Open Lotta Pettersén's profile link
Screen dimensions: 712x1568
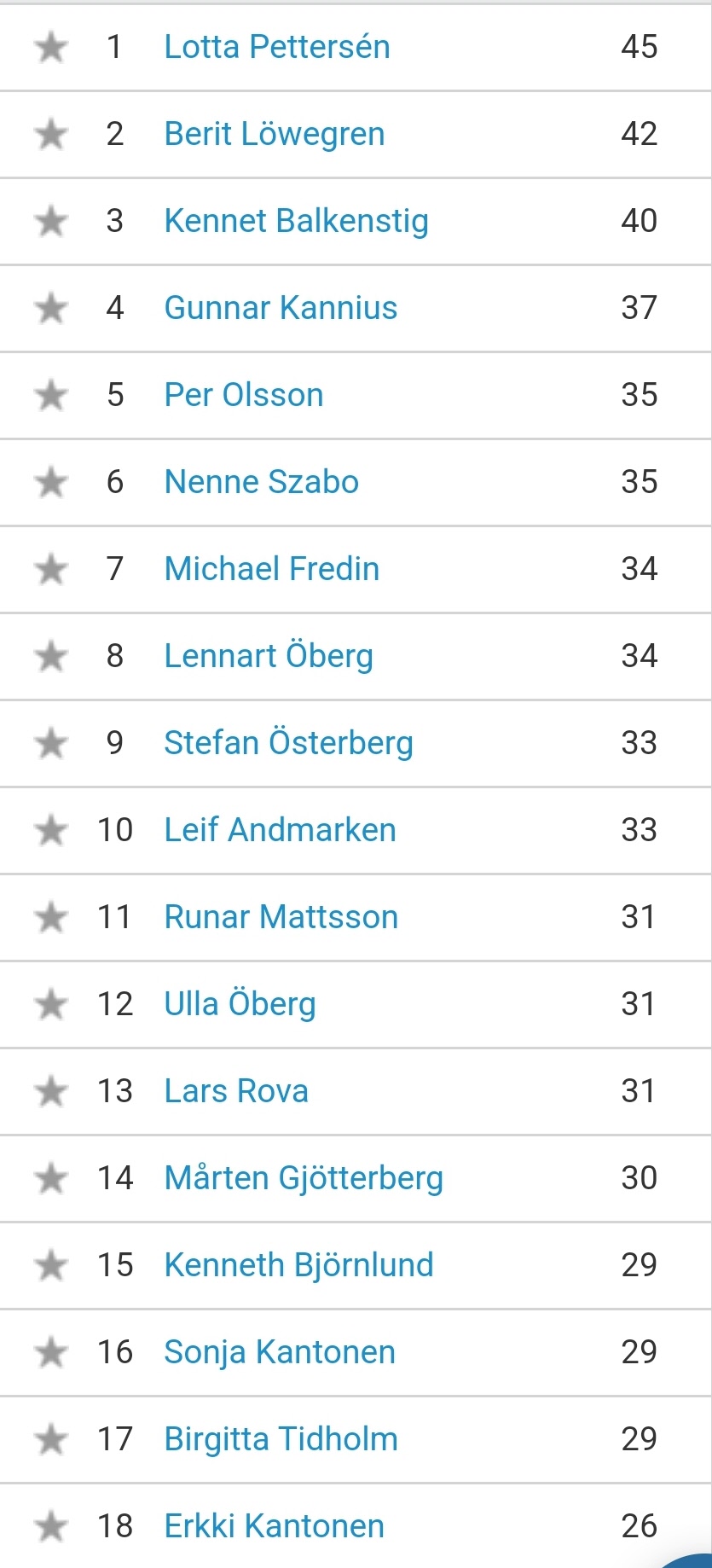277,47
